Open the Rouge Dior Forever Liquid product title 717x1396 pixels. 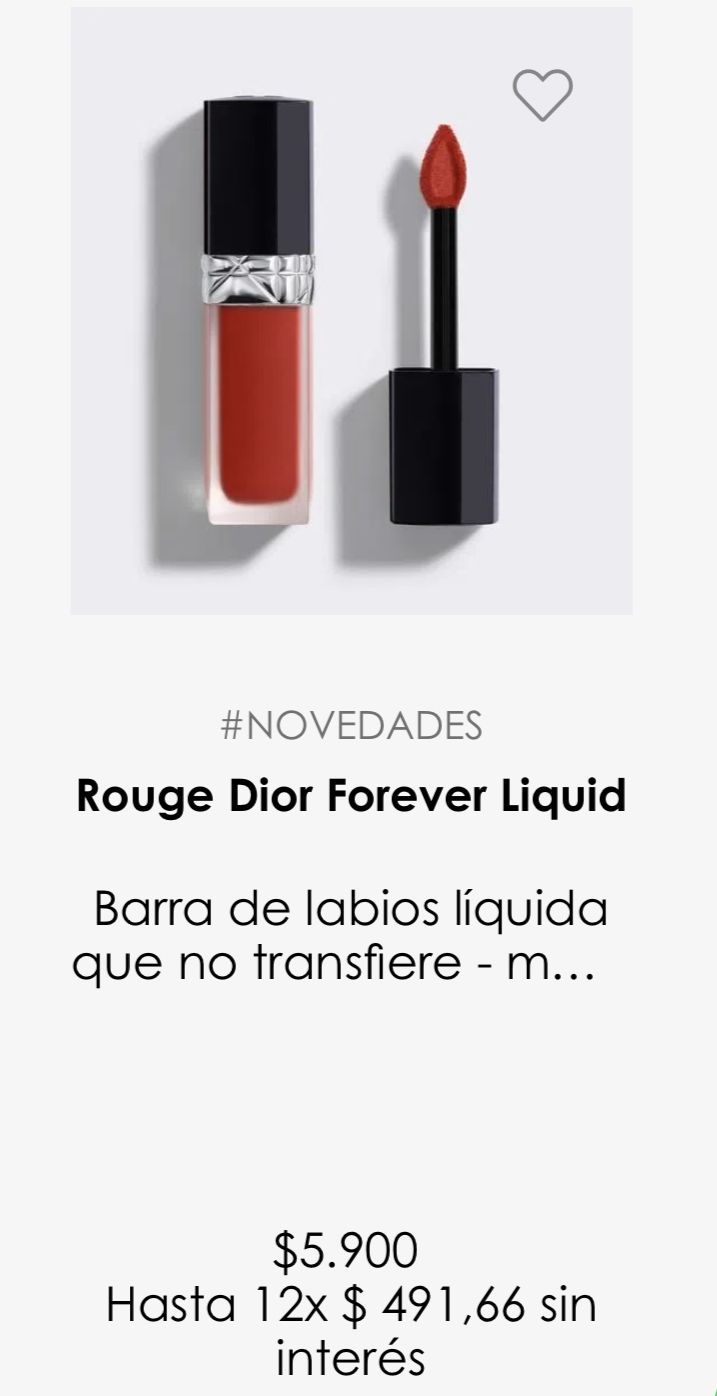coord(351,796)
